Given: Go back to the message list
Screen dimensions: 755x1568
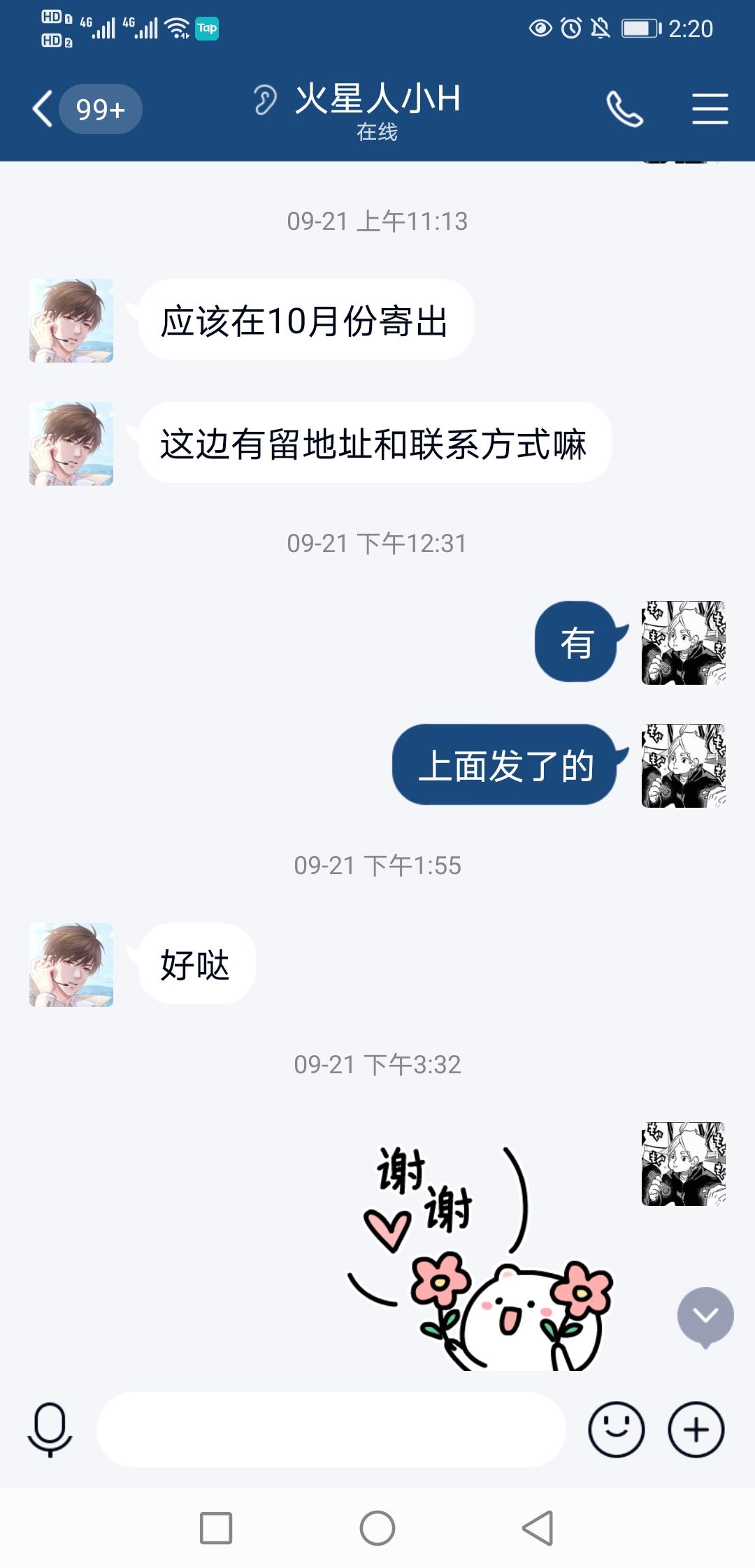Looking at the screenshot, I should coord(43,109).
